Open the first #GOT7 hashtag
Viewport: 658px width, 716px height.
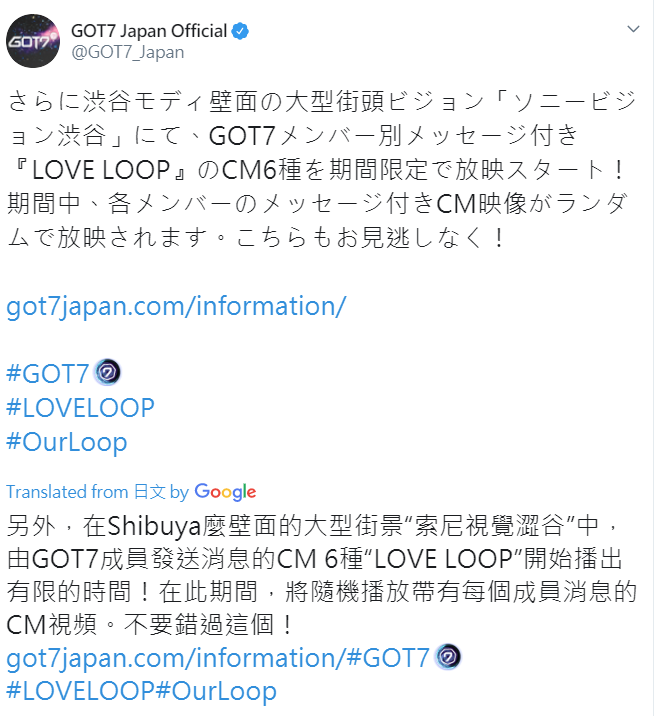[x=48, y=374]
